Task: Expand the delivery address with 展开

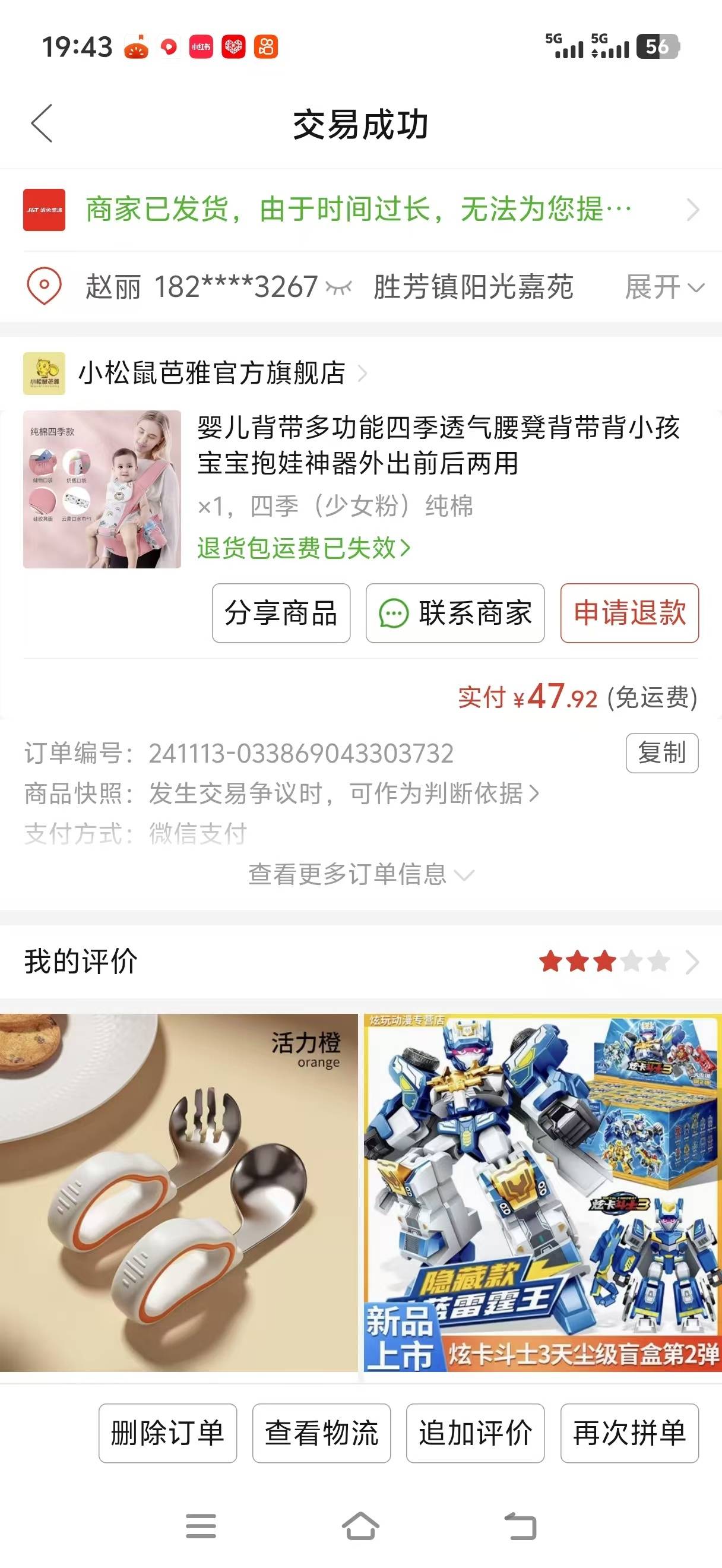Action: click(x=664, y=287)
